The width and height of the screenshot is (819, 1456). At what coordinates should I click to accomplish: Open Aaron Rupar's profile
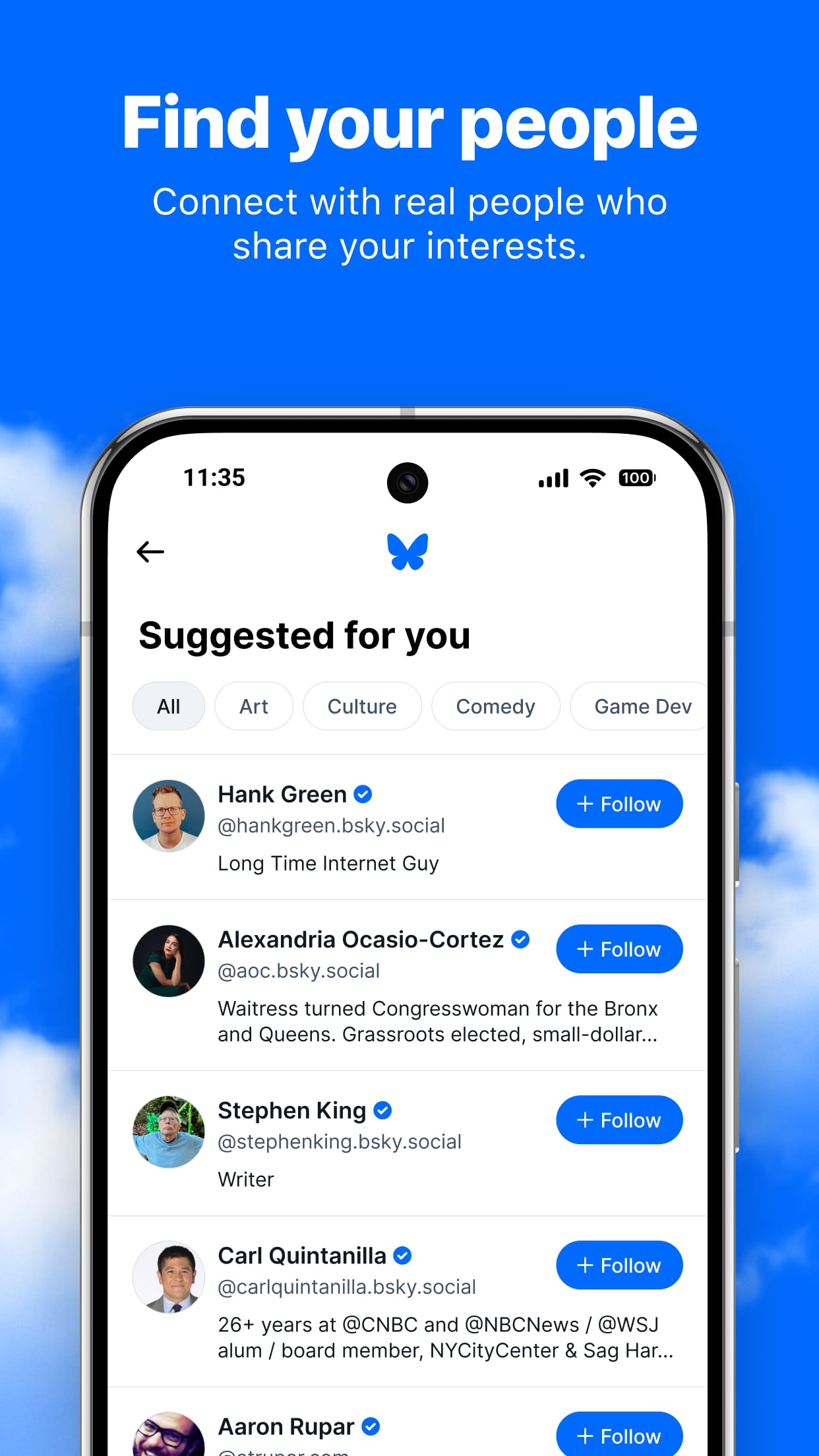pos(285,1426)
